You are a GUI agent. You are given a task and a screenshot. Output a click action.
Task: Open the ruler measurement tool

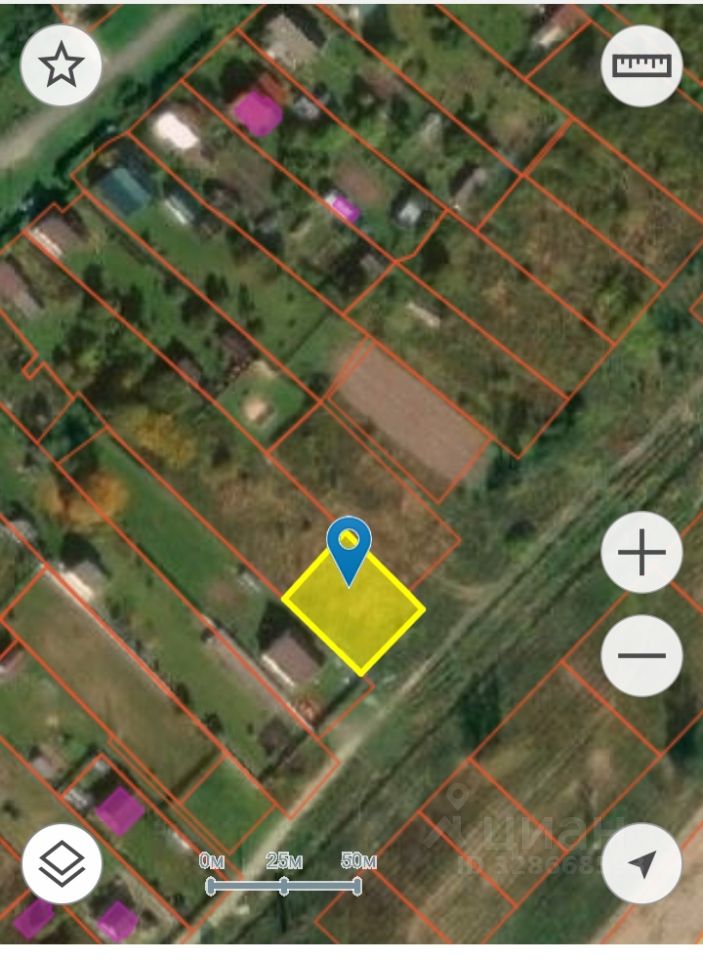coord(641,65)
